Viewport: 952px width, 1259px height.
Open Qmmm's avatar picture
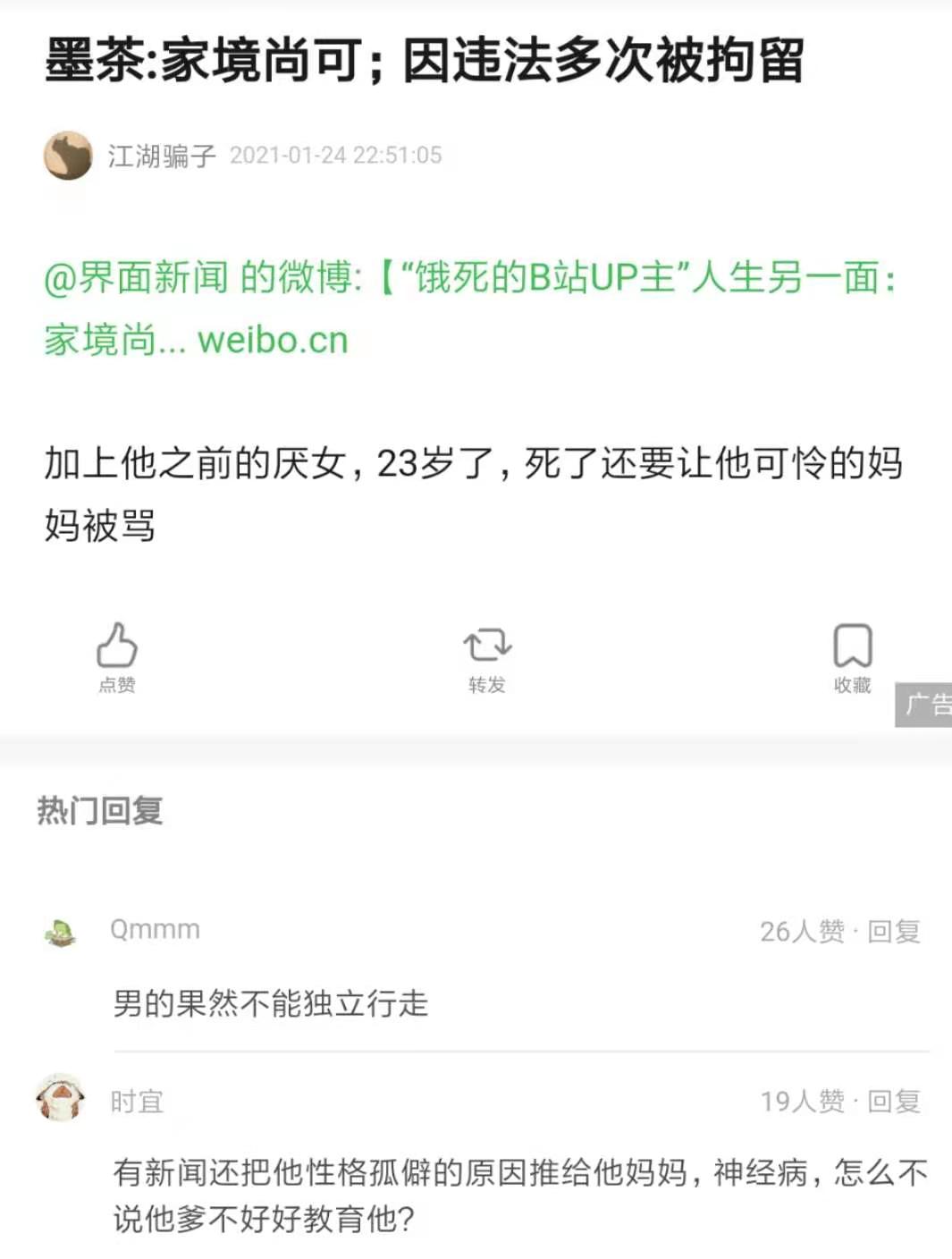(x=59, y=930)
